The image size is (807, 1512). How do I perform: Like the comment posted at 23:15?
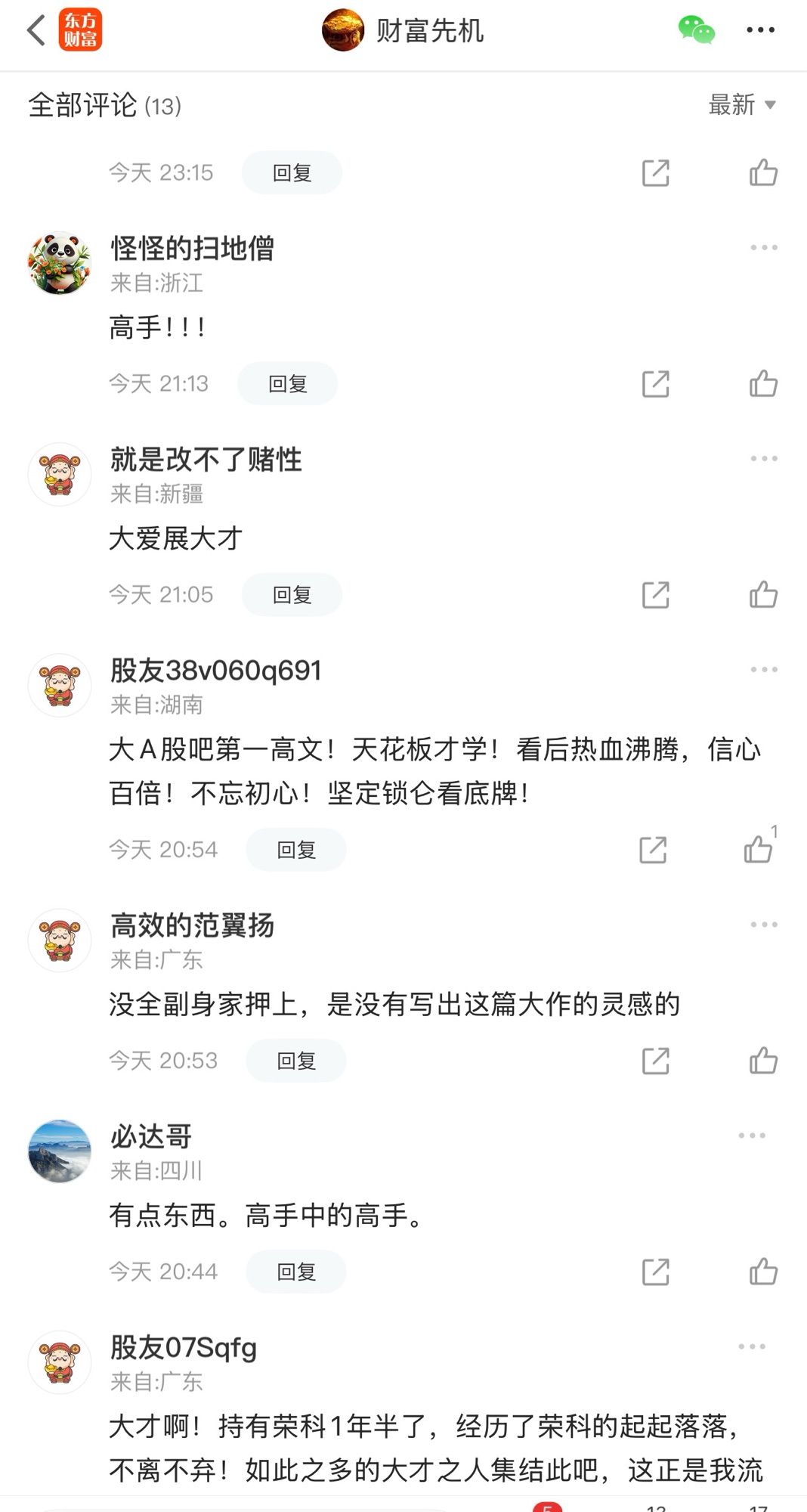763,173
